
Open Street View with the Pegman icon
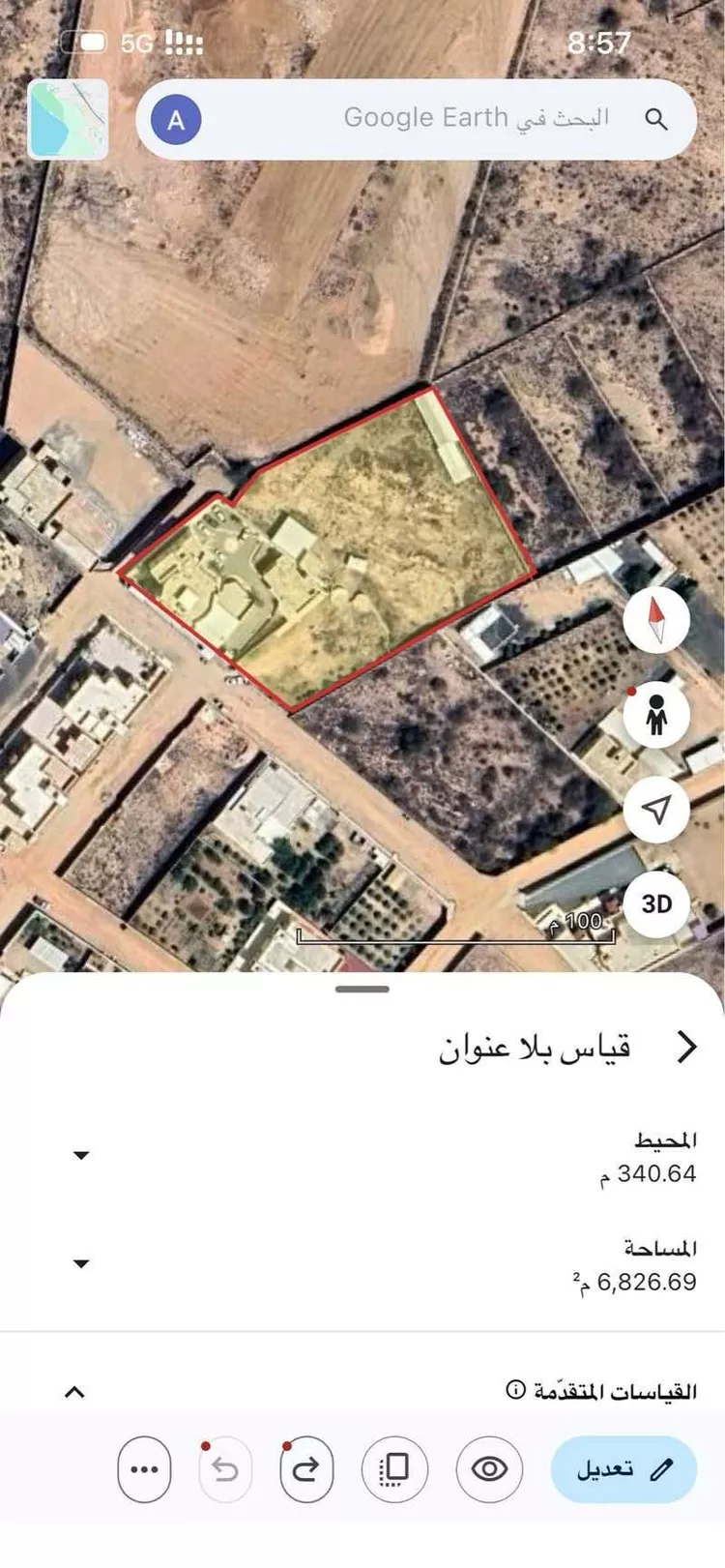pyautogui.click(x=656, y=714)
